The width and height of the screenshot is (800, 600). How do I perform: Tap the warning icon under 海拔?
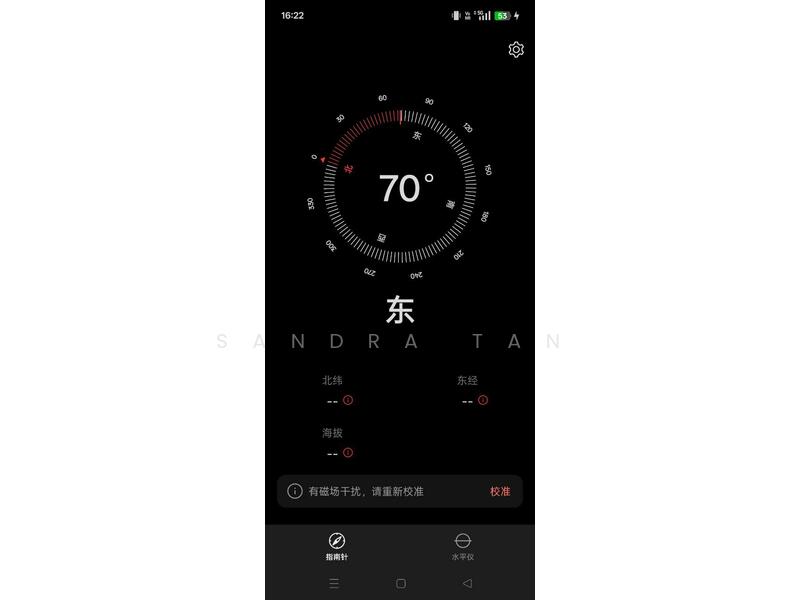348,452
